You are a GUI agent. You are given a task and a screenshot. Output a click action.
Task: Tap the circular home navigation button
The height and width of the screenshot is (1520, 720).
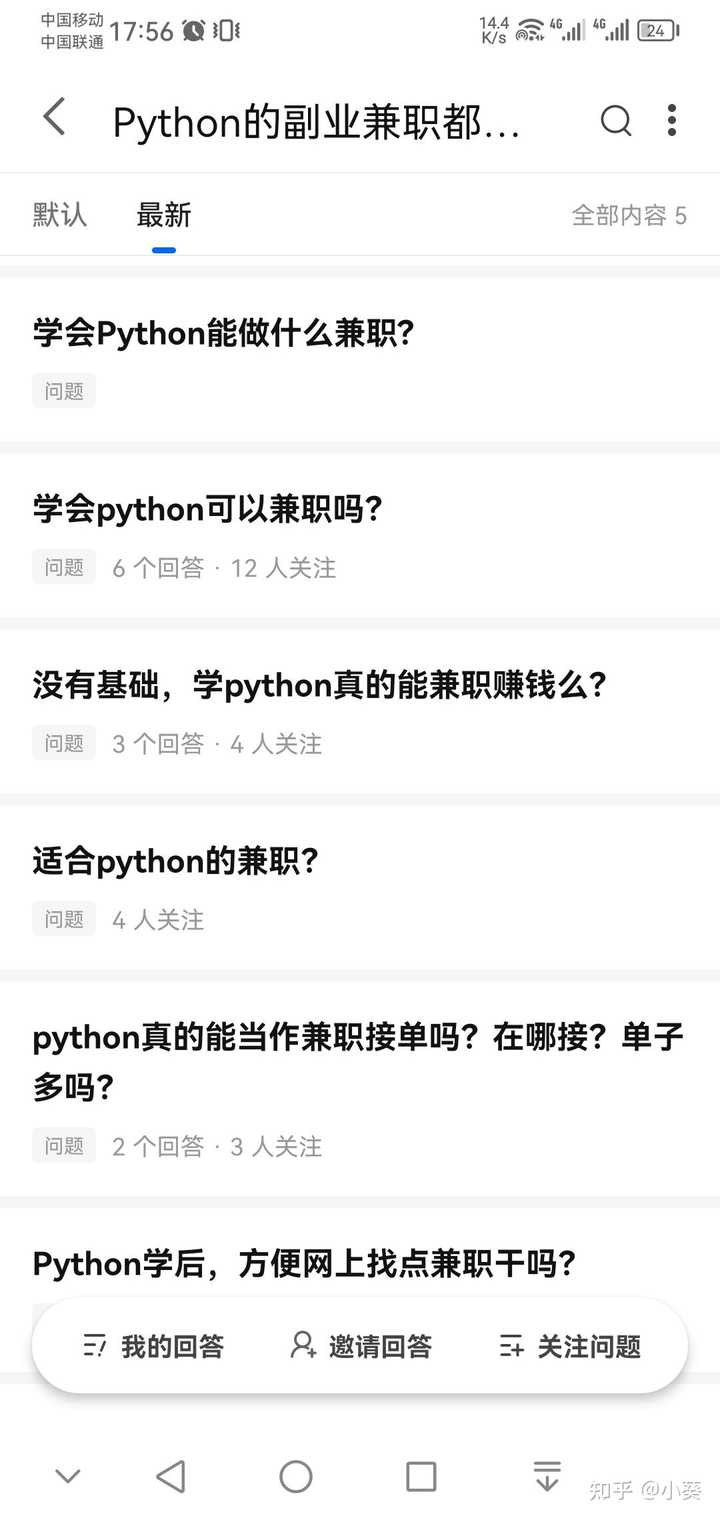coord(296,1475)
